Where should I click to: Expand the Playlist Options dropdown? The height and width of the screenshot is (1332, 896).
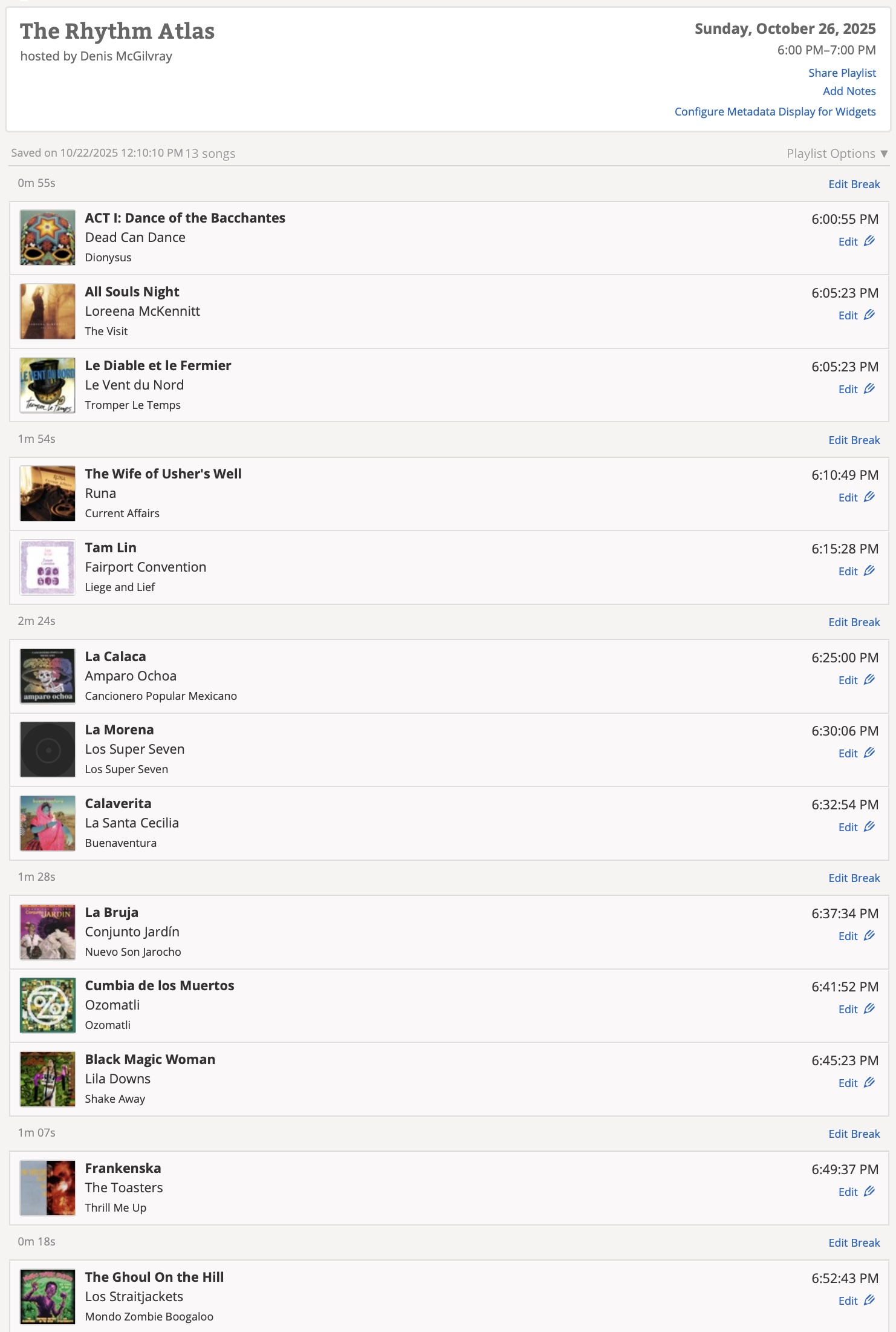click(x=836, y=154)
